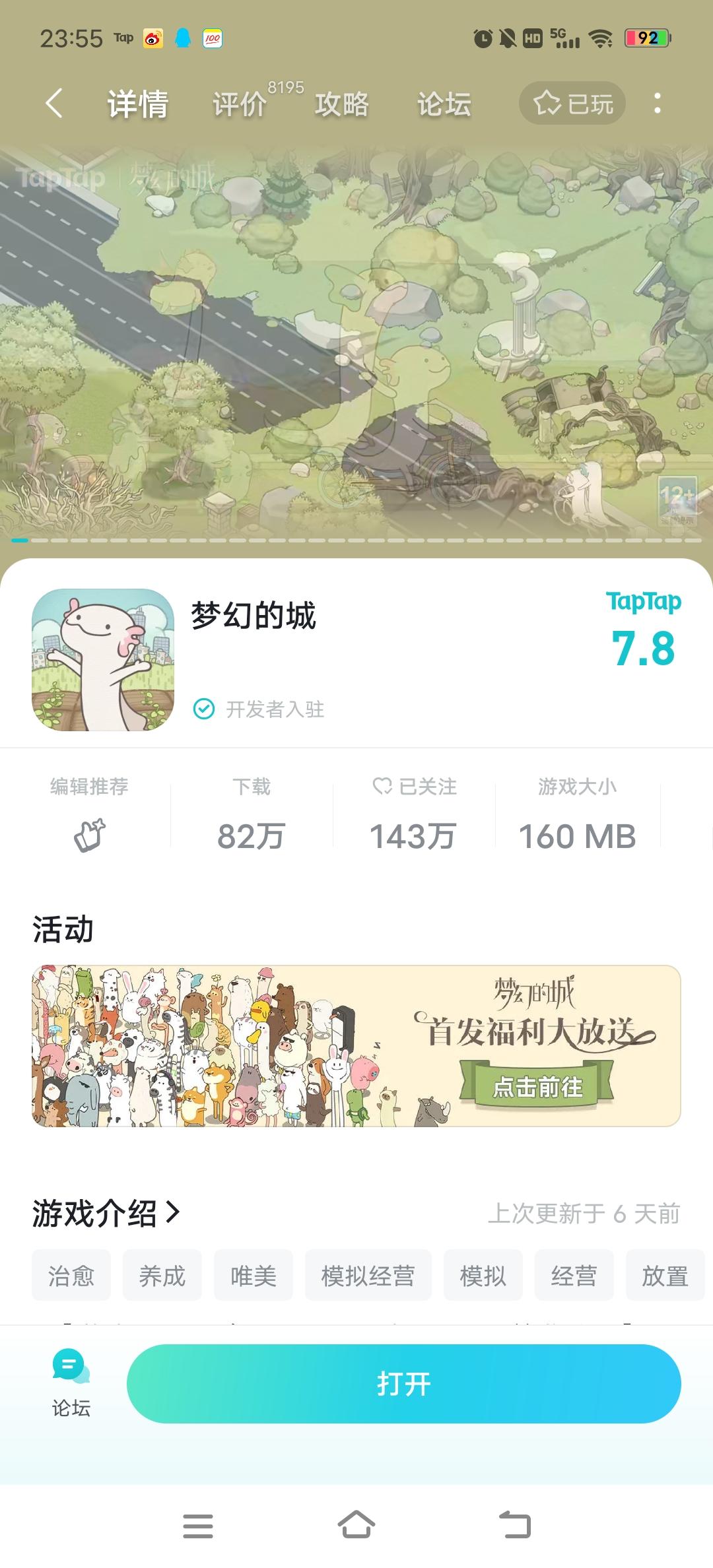713x1568 pixels.
Task: Select the 治愈 tag chip
Action: tap(71, 1275)
